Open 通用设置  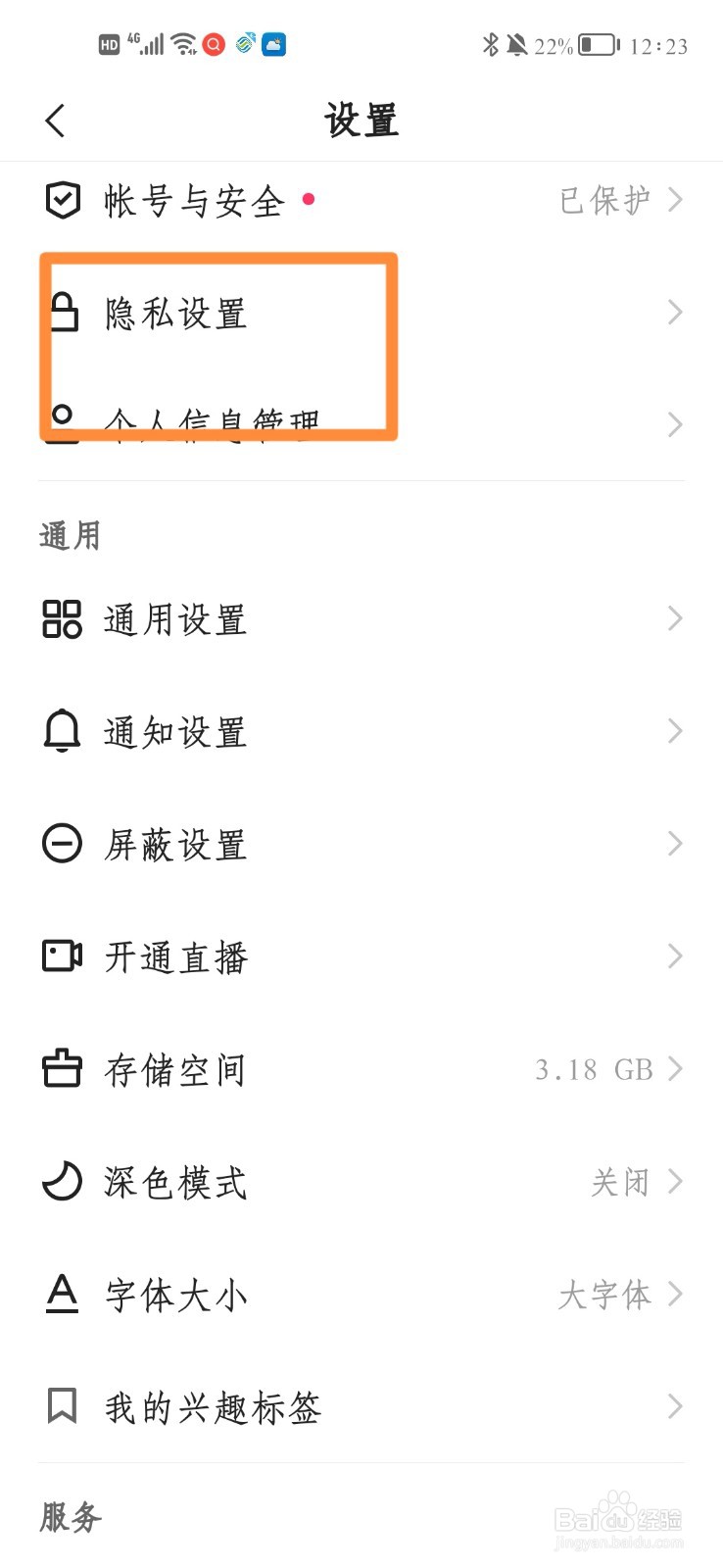361,619
